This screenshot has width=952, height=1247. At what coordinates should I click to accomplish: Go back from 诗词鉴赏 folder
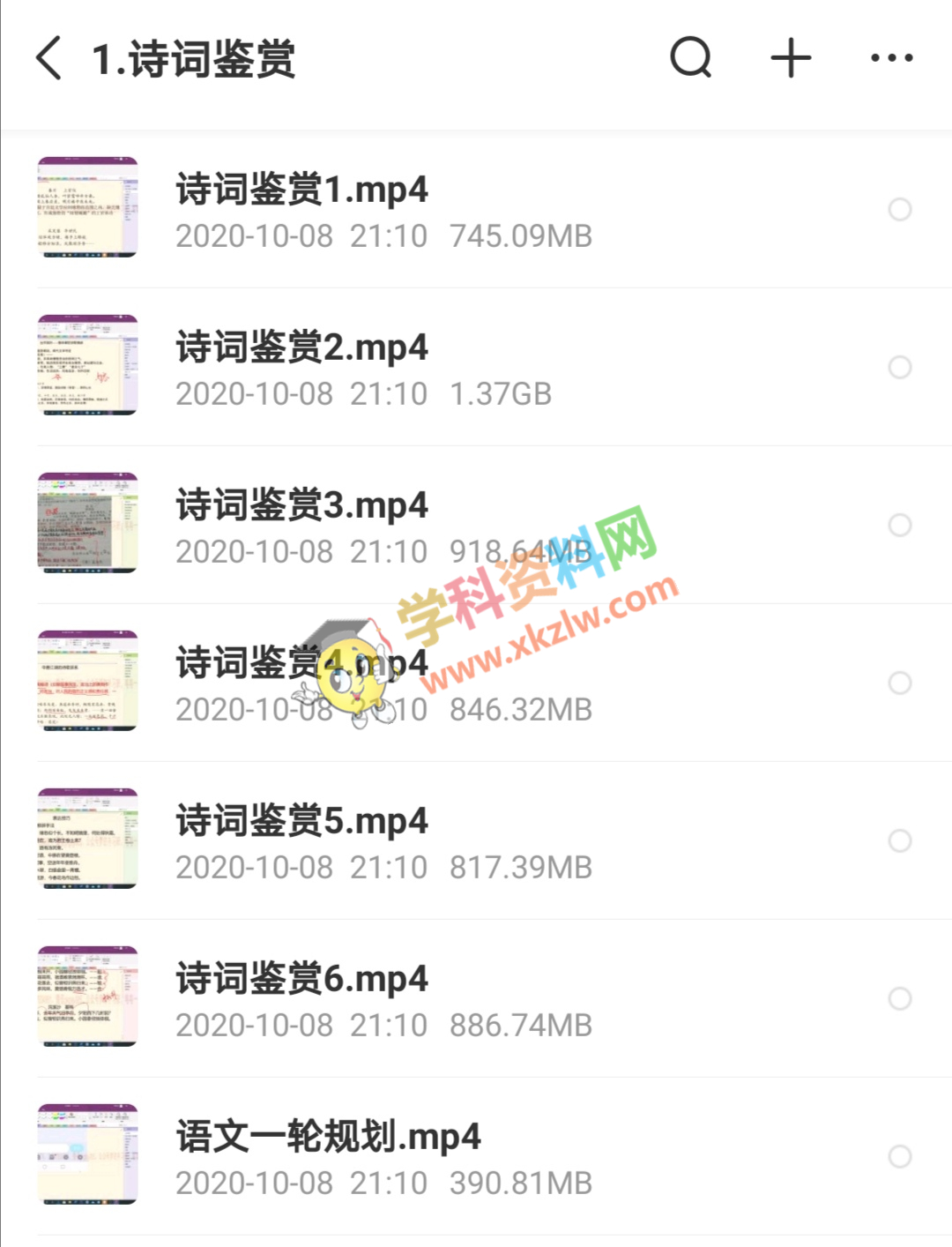click(49, 59)
